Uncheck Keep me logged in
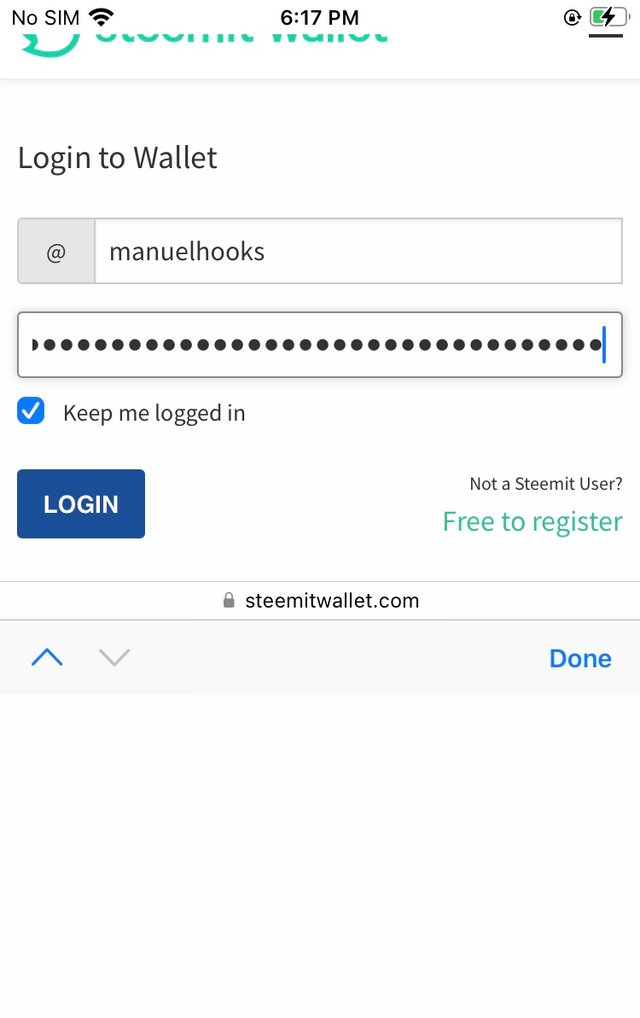Image resolution: width=640 pixels, height=1018 pixels. 31,411
